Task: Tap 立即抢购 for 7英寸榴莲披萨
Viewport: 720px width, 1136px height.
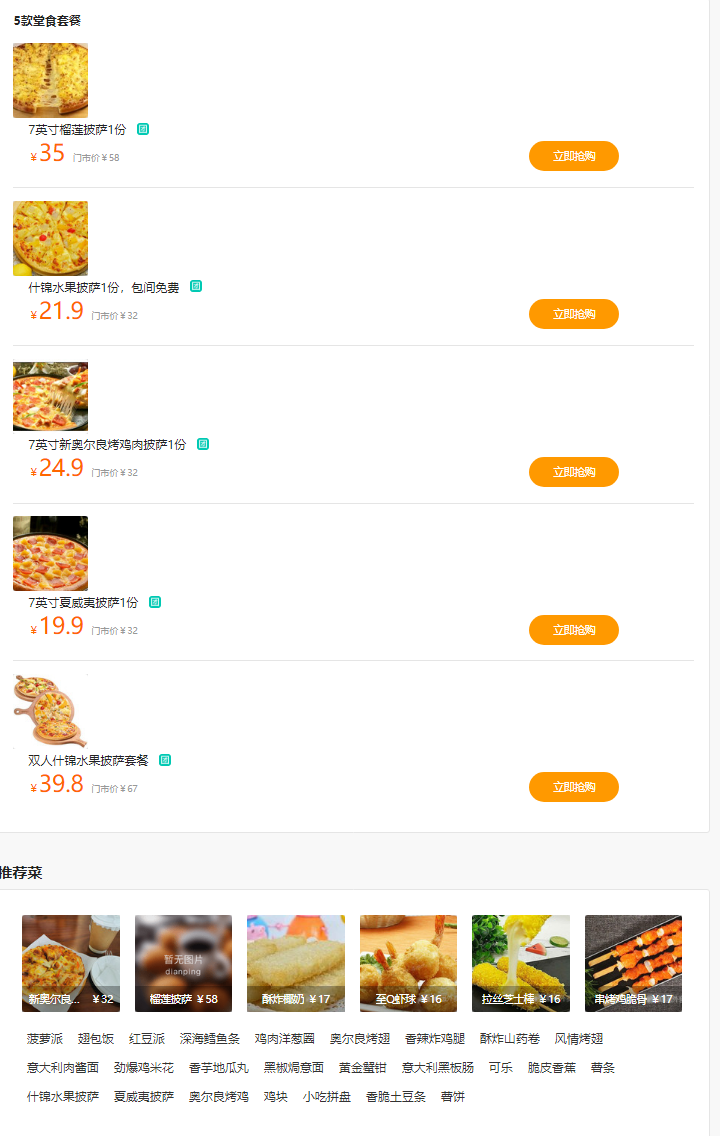Action: click(x=573, y=156)
